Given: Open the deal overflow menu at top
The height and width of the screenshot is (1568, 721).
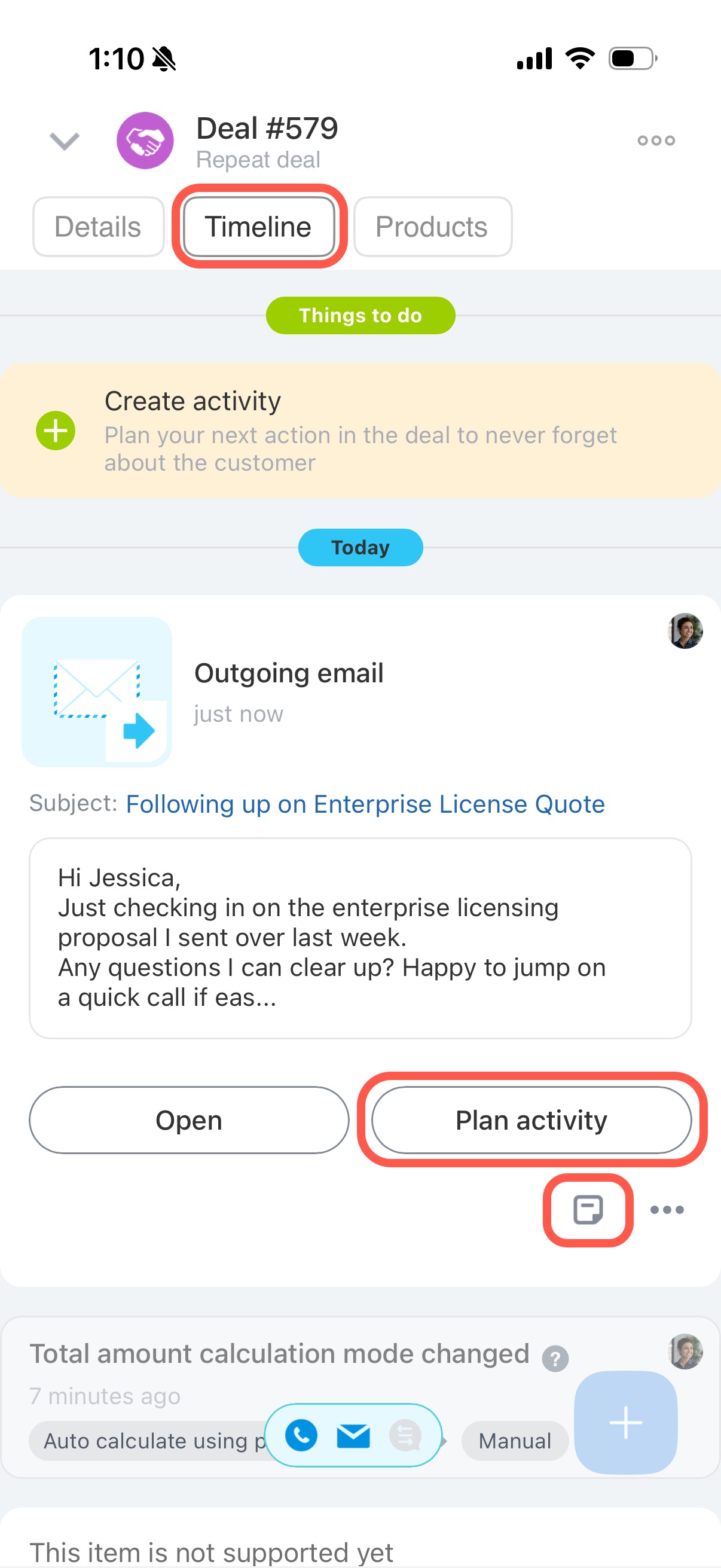Looking at the screenshot, I should click(655, 141).
